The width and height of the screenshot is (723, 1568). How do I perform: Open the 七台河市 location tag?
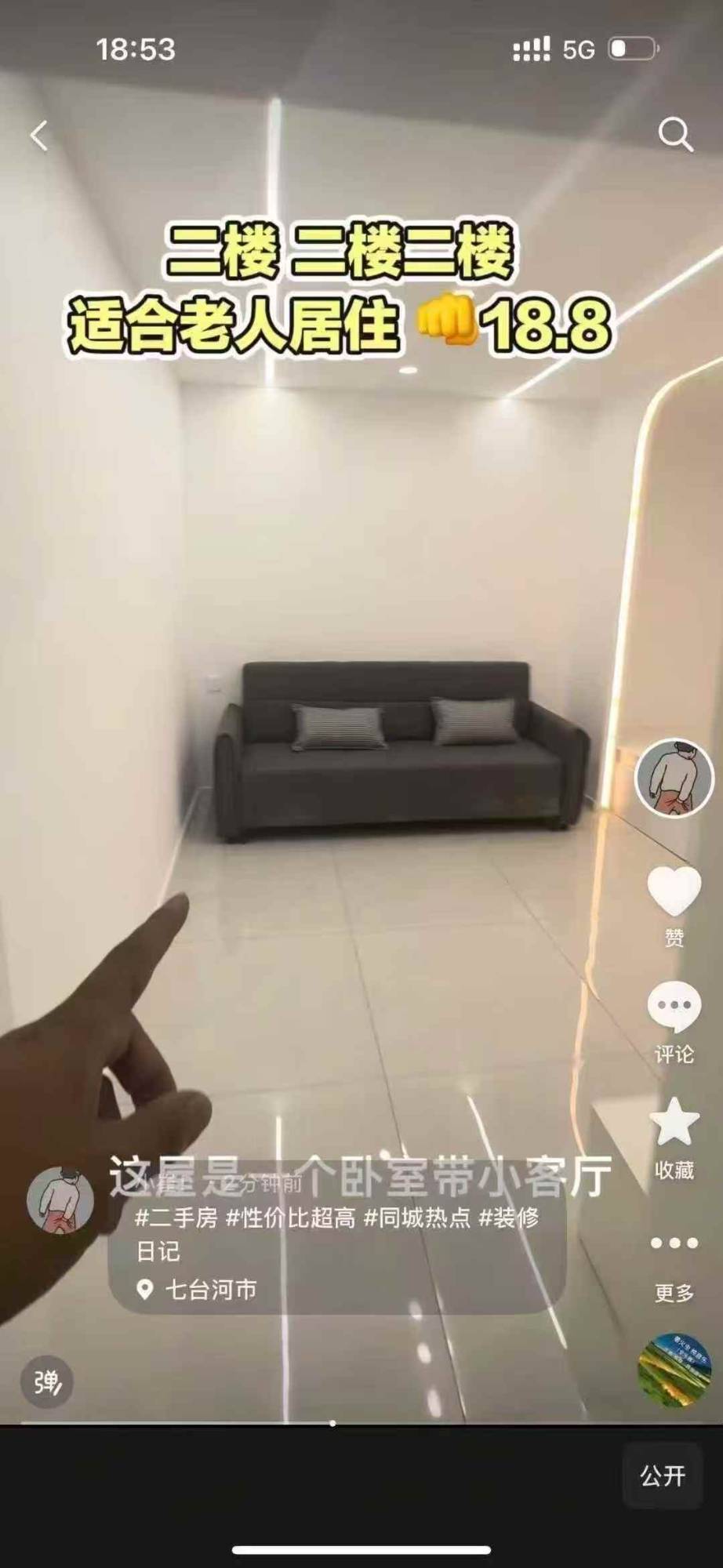(x=198, y=1290)
